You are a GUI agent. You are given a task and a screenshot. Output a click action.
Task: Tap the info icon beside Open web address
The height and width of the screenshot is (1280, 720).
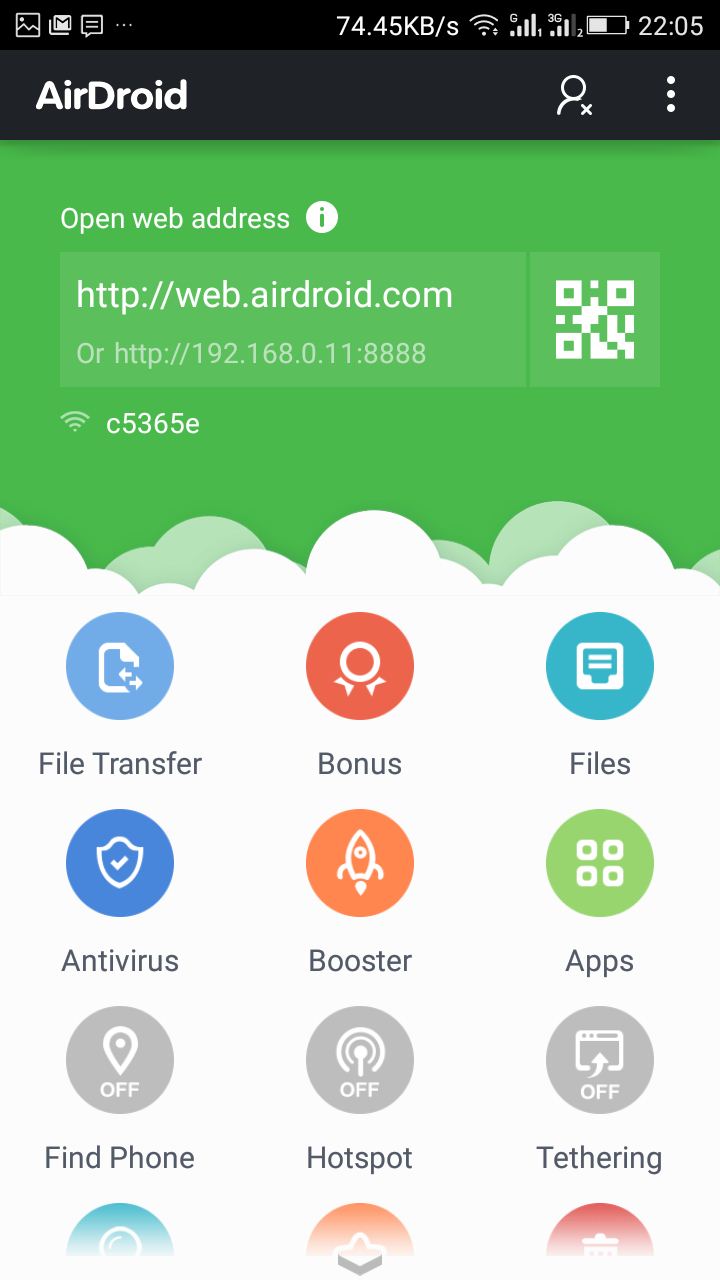coord(322,217)
